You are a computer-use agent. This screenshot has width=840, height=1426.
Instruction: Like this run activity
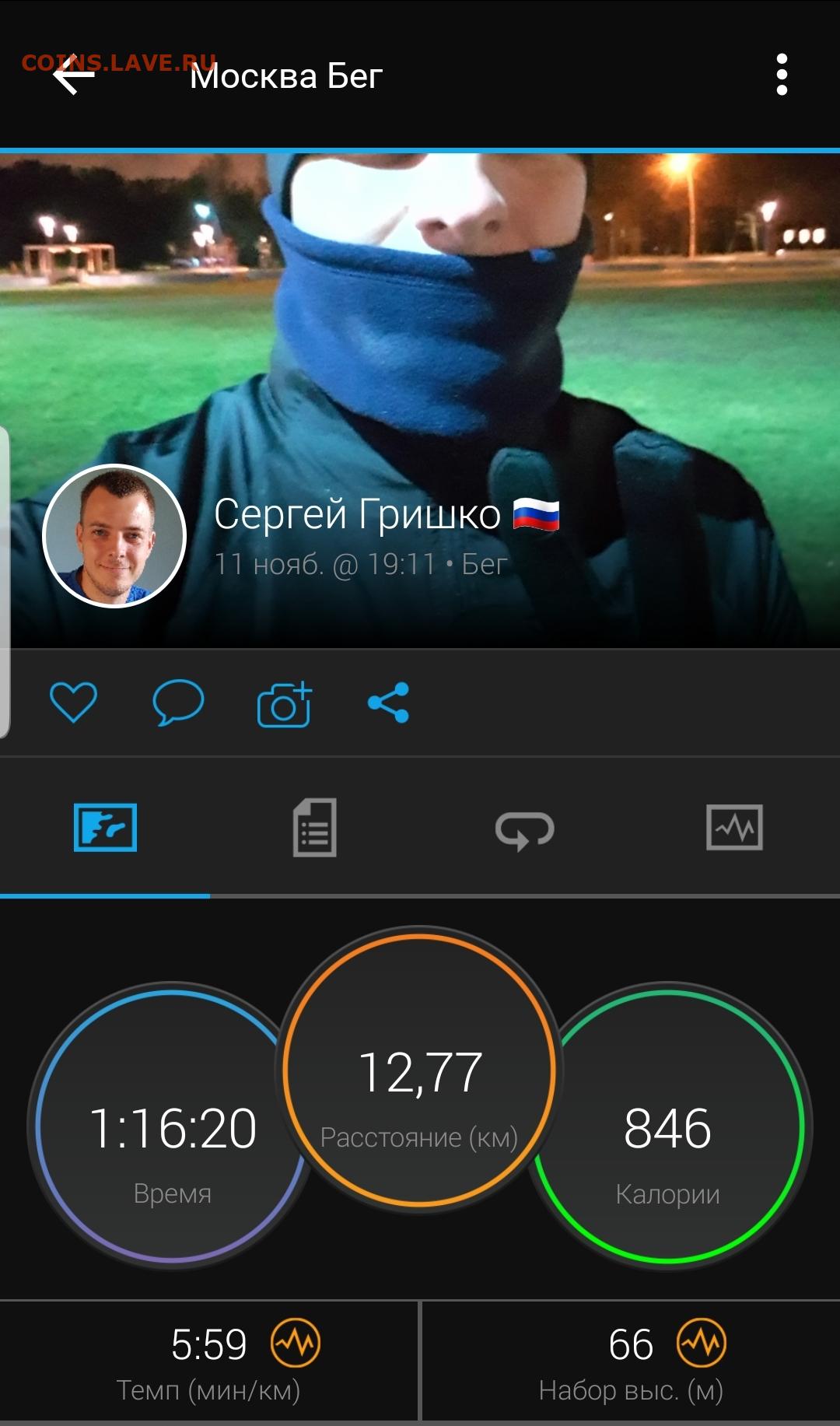tap(73, 702)
